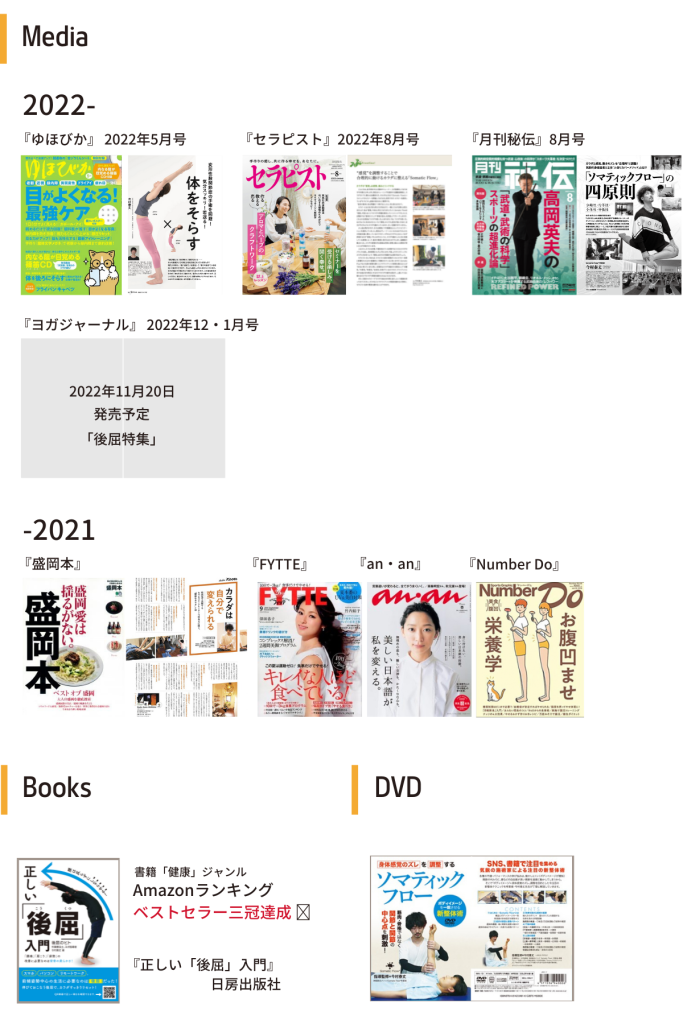Open the ゆほびか 2022年5月号 magazine image
683x1024 pixels.
(x=124, y=224)
